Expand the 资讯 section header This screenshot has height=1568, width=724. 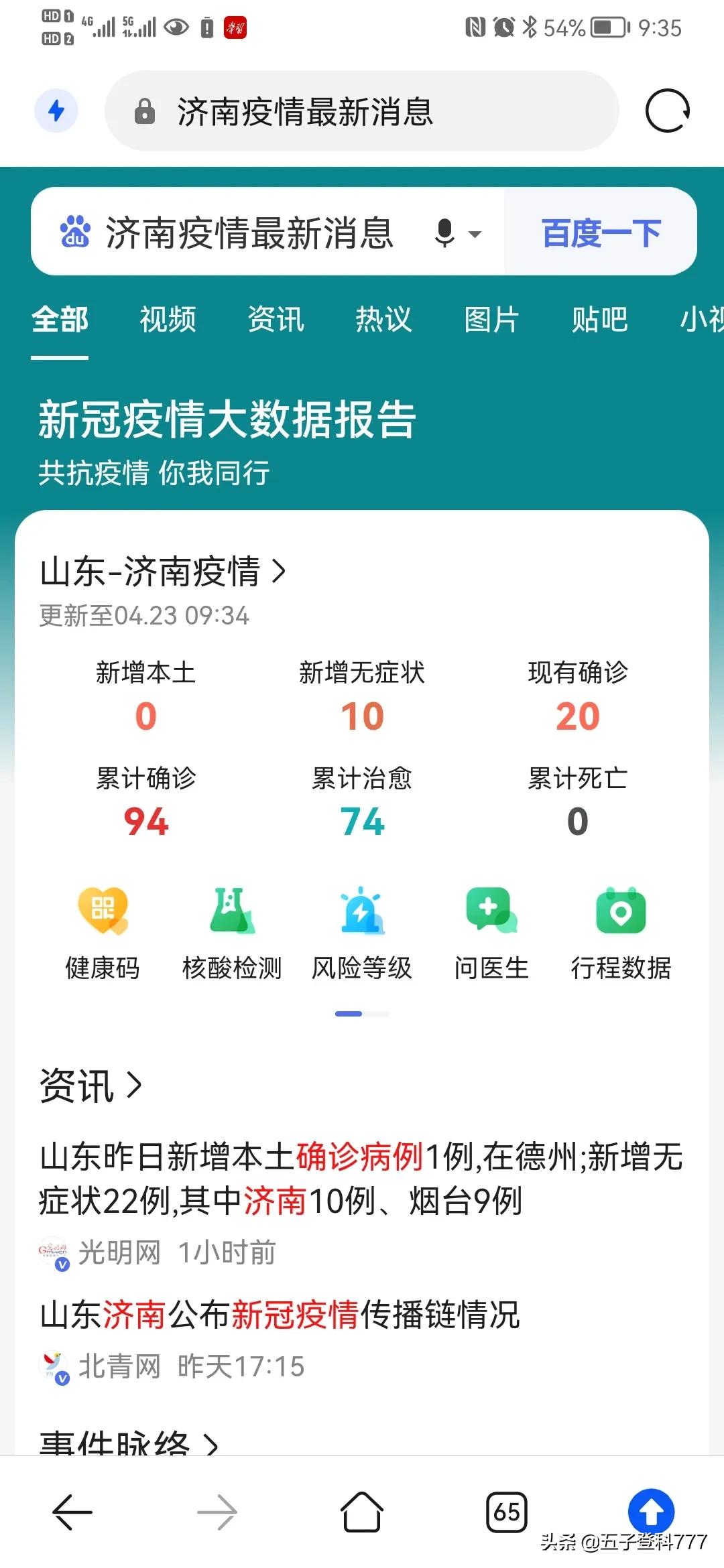[90, 1085]
